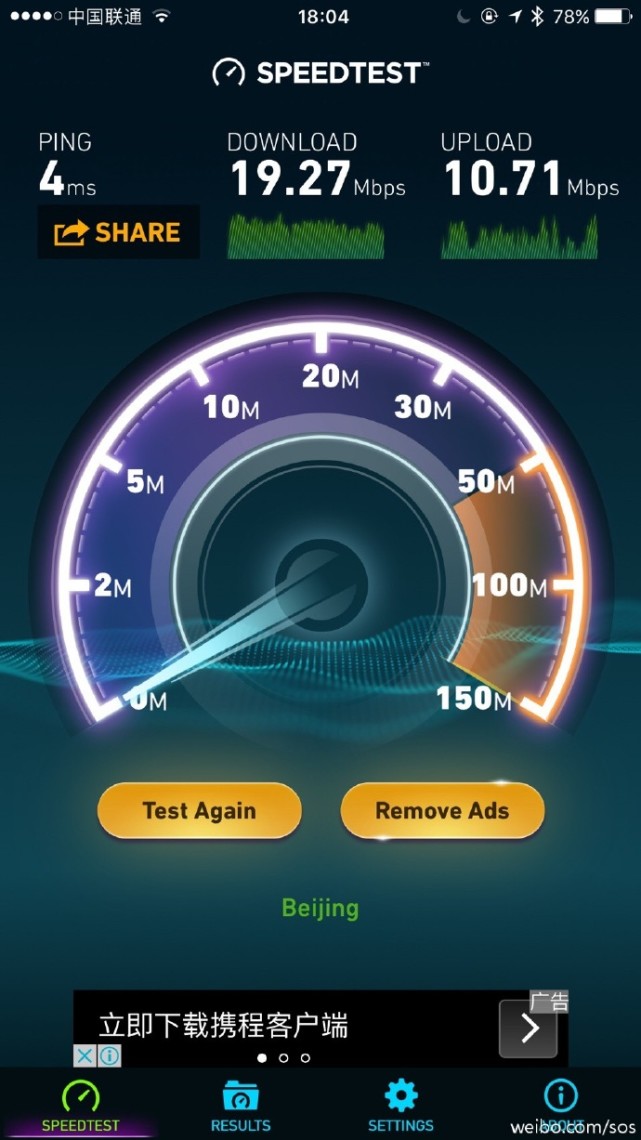The height and width of the screenshot is (1140, 641).
Task: Open the Ctrip download ad arrow
Action: pos(528,1028)
